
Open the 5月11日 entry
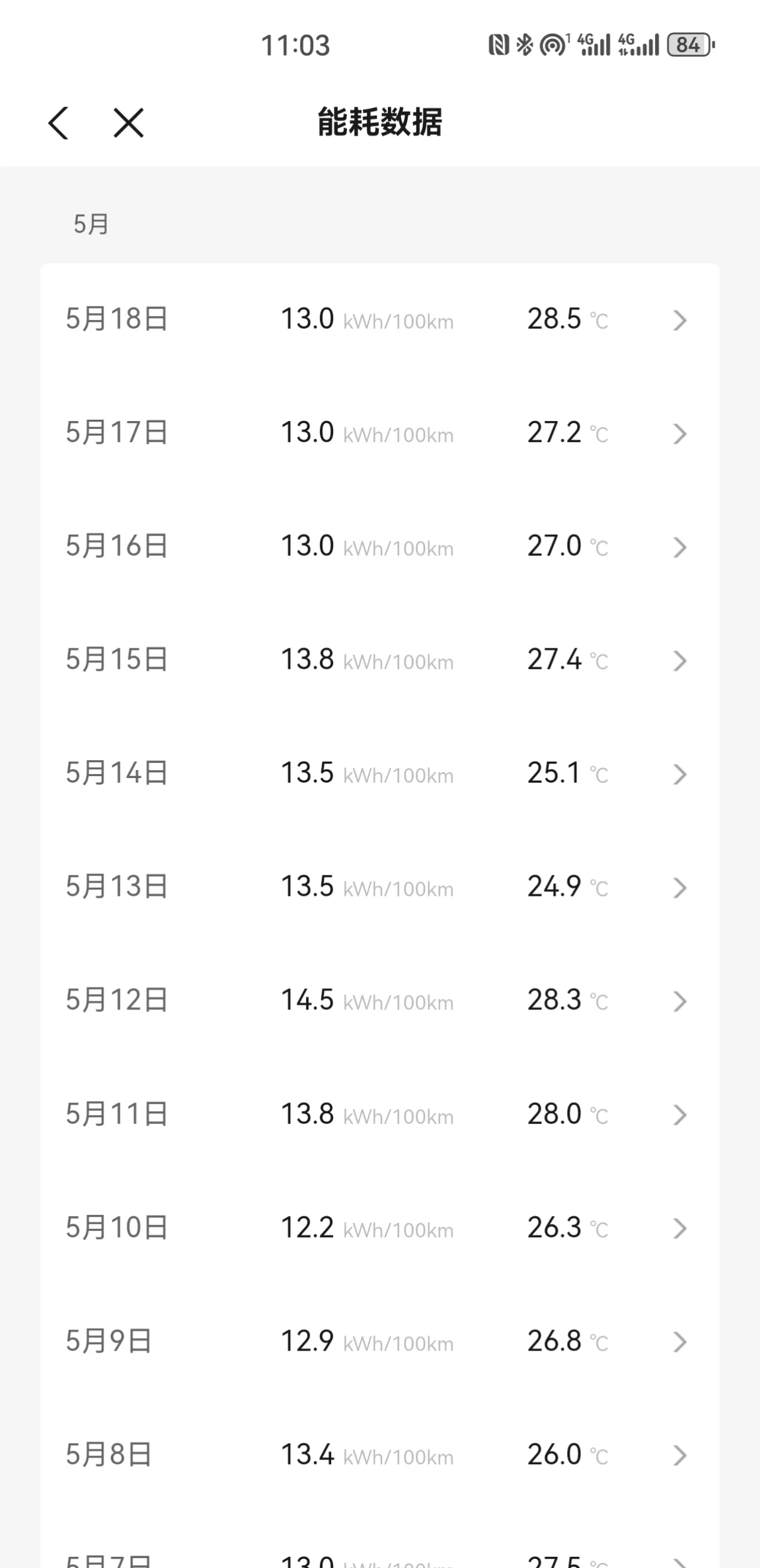(x=380, y=1115)
